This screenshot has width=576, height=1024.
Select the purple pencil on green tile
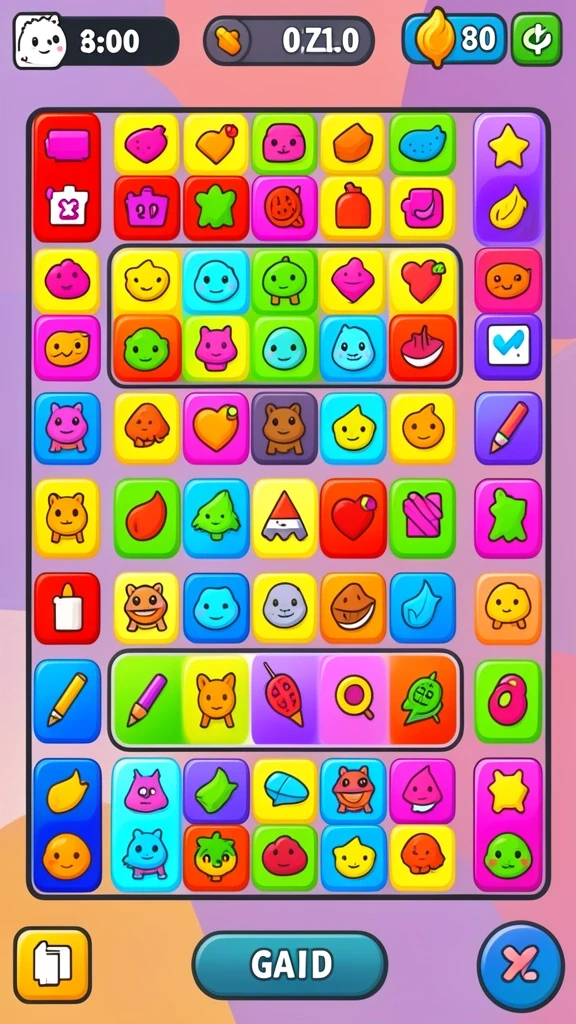[x=147, y=700]
